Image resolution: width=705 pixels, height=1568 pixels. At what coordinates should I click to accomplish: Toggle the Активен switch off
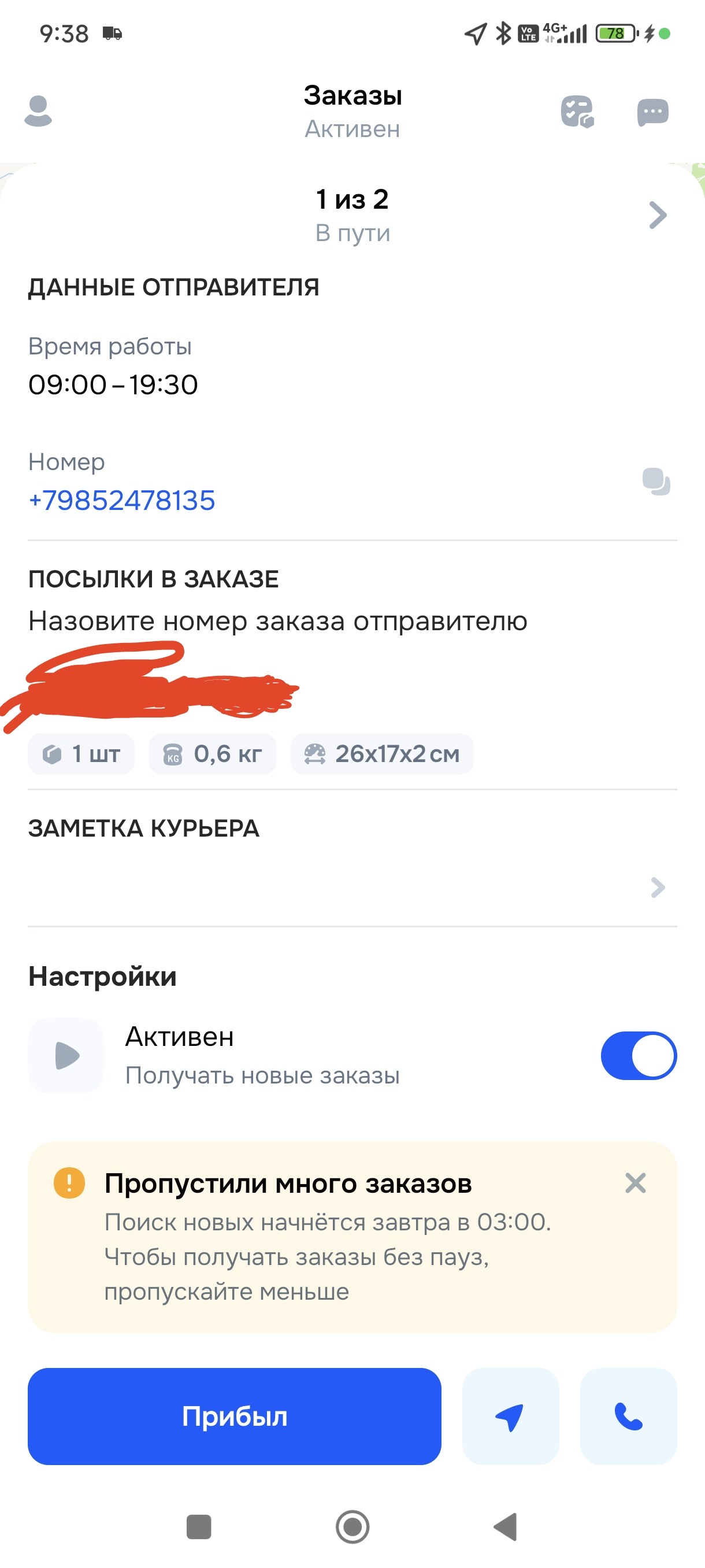coord(638,1056)
